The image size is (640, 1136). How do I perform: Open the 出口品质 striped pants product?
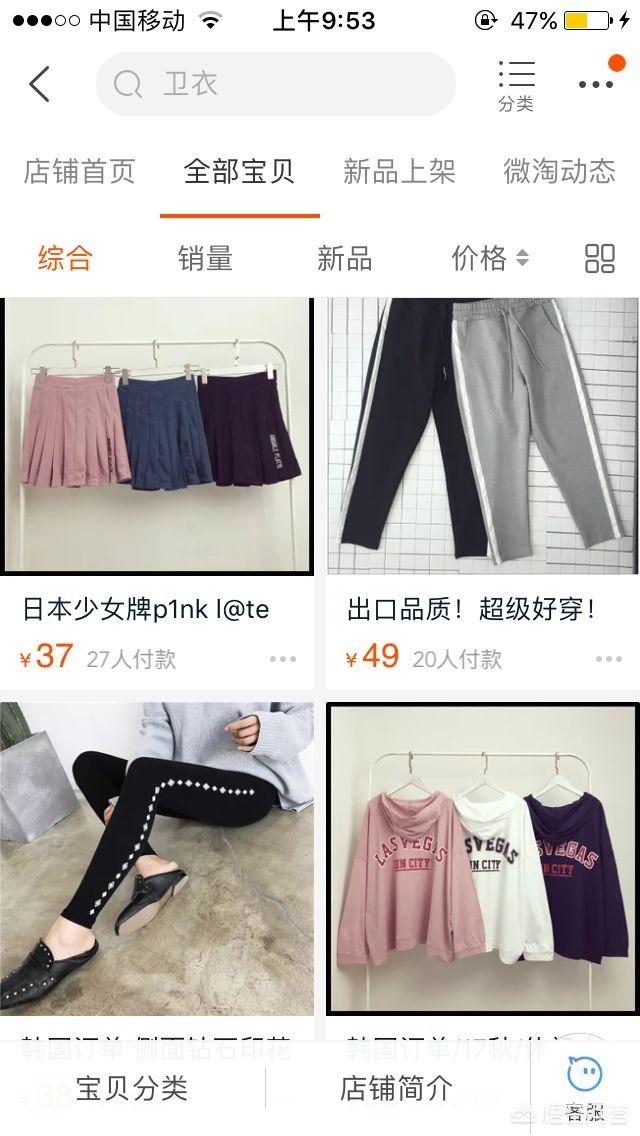tap(483, 438)
